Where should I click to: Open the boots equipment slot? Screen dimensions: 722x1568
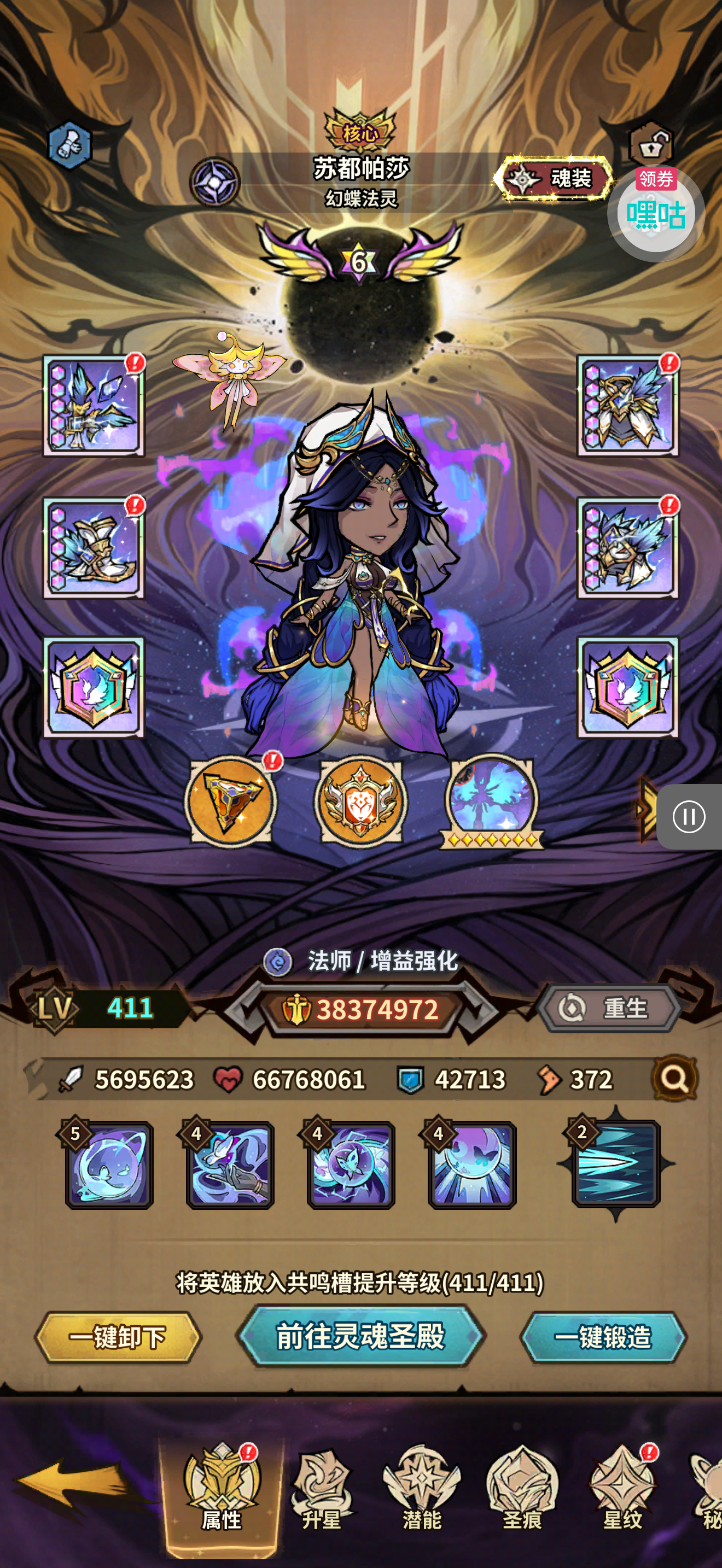coord(94,547)
